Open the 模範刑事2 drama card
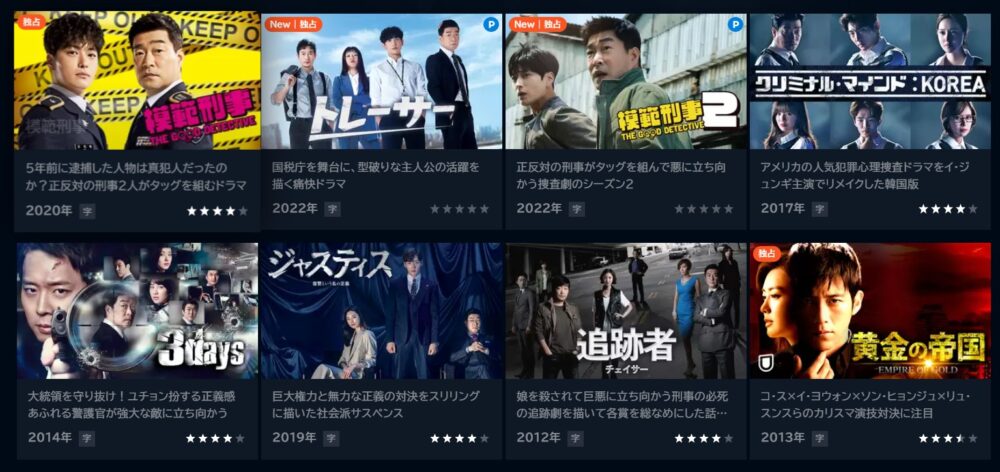This screenshot has height=472, width=1000. point(626,82)
